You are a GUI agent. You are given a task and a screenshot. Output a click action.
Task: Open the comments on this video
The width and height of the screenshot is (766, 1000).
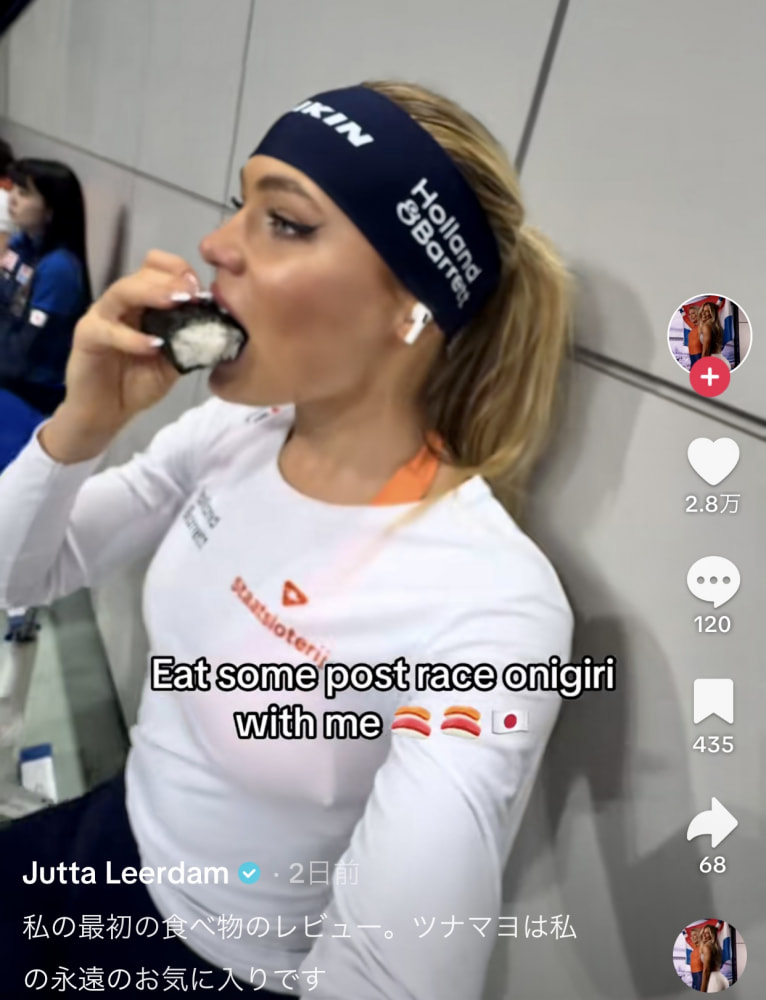click(713, 582)
